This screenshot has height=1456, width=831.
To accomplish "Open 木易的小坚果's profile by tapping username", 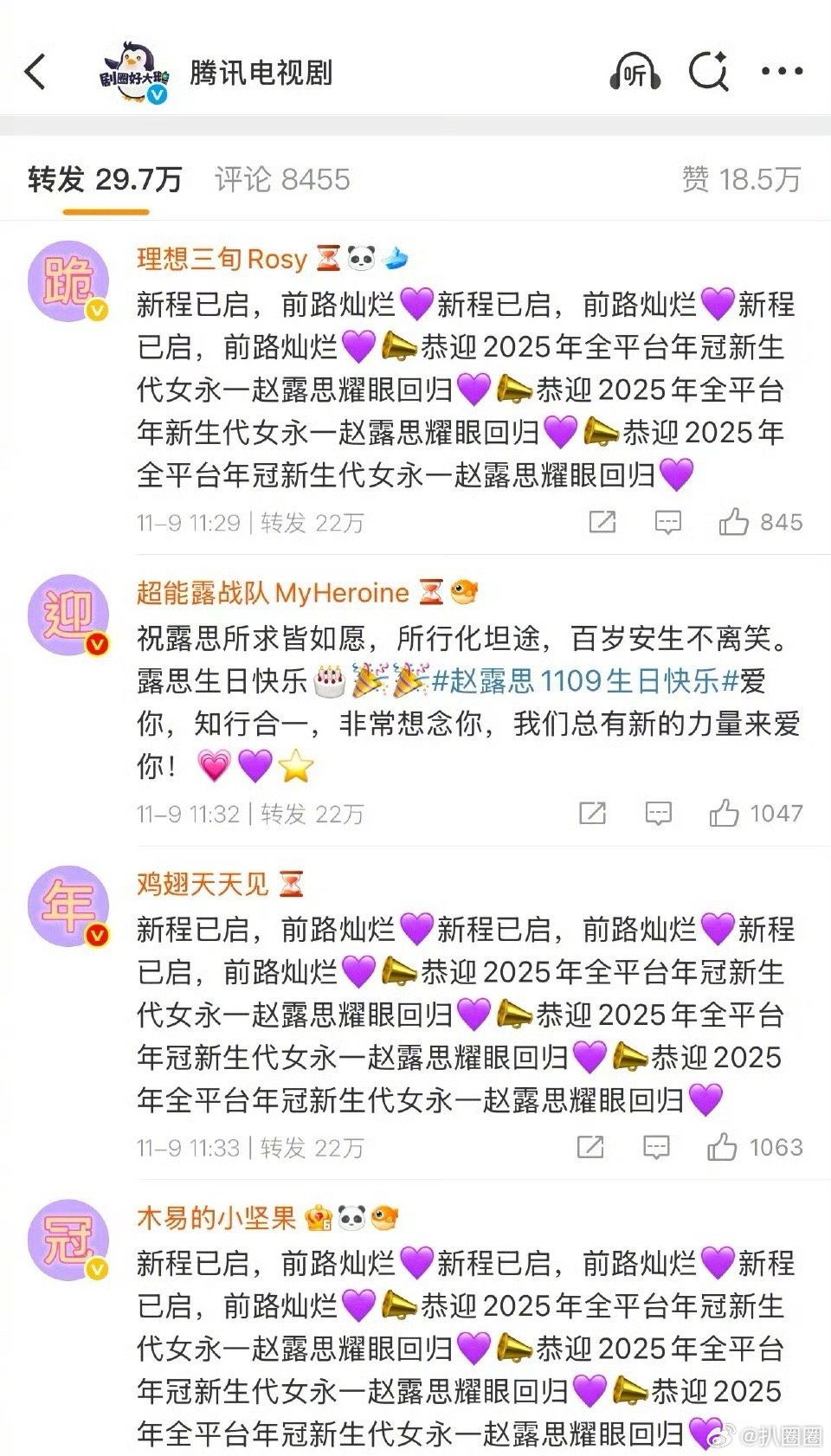I will tap(211, 1214).
